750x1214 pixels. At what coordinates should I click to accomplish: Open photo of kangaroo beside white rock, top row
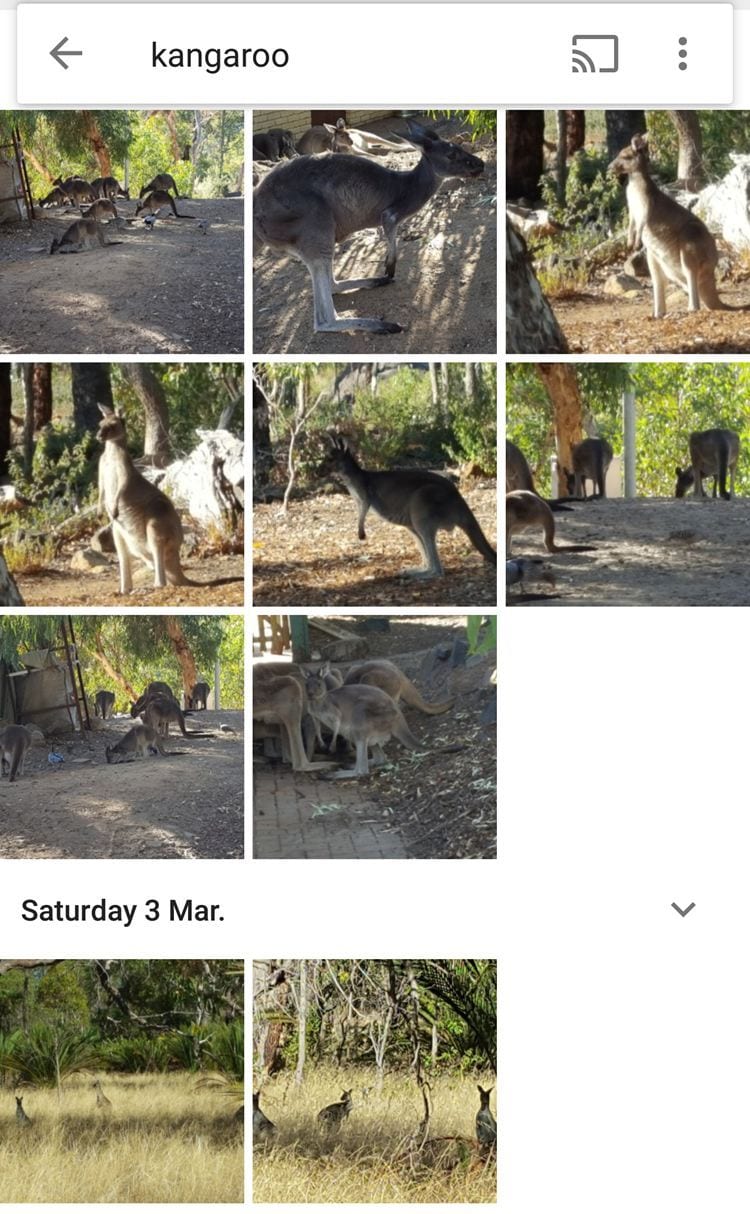click(x=628, y=231)
